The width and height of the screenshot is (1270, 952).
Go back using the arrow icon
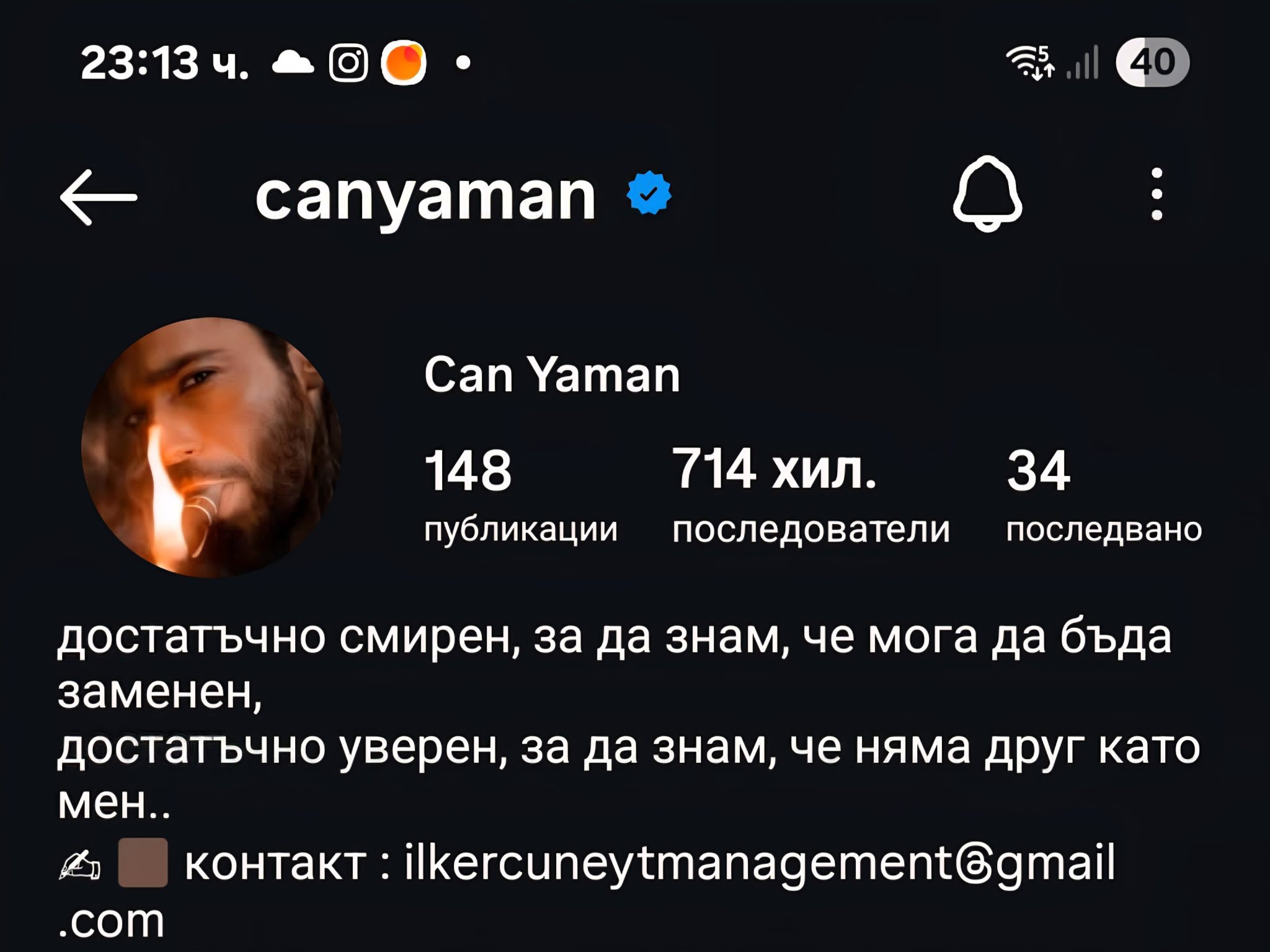pos(99,197)
